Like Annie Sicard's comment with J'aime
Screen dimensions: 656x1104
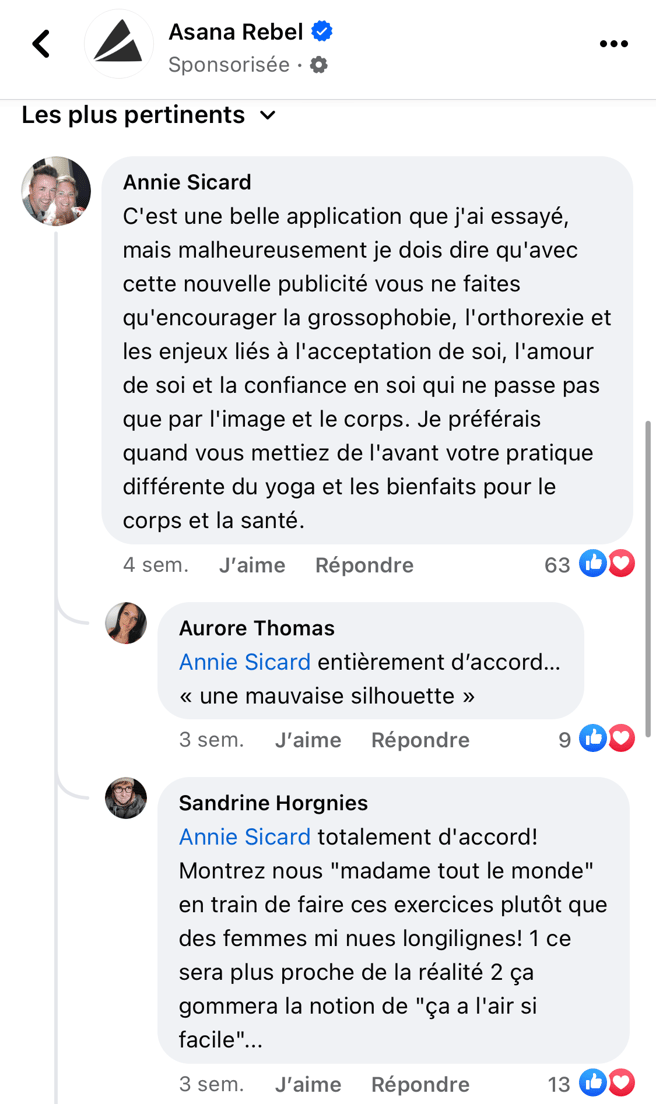point(252,565)
